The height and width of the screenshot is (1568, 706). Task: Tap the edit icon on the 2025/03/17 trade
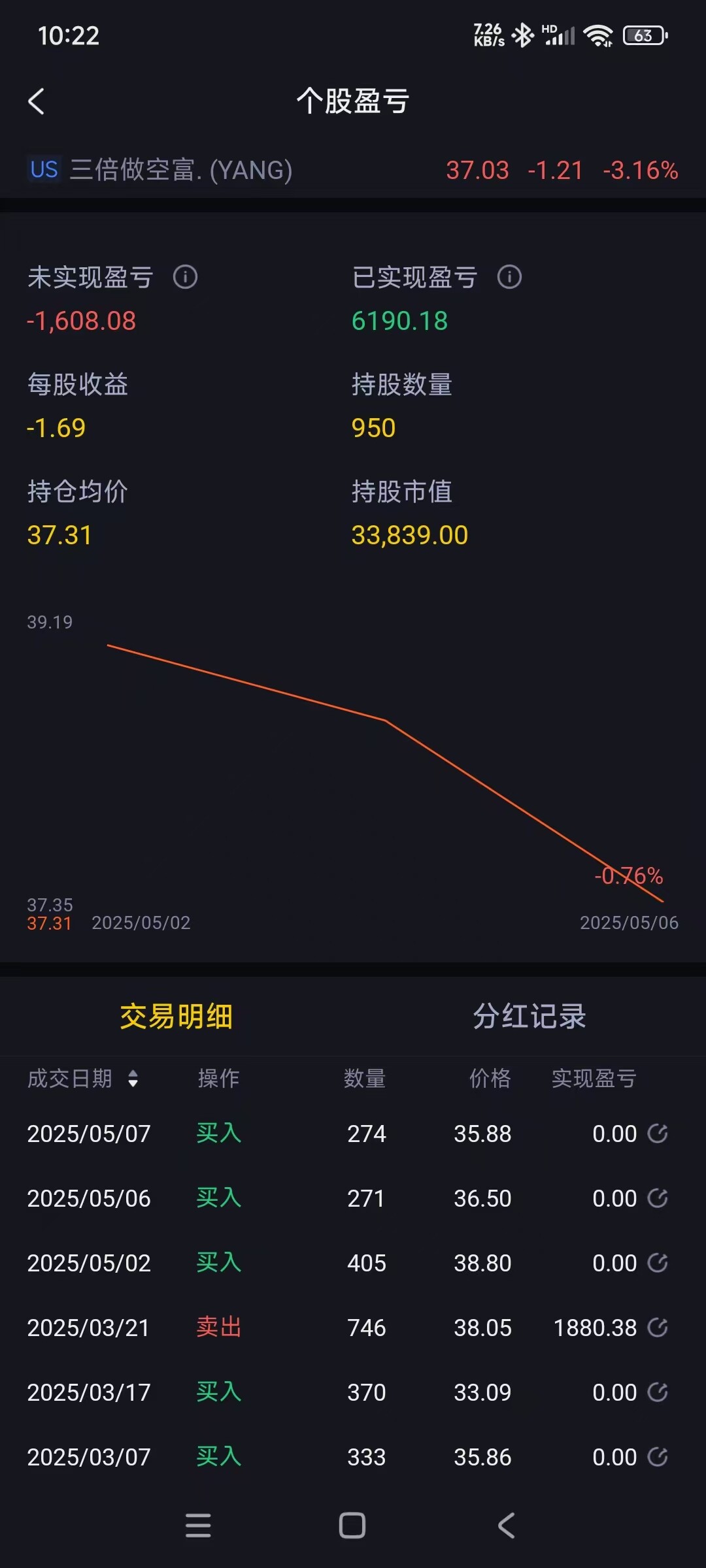tap(657, 1392)
